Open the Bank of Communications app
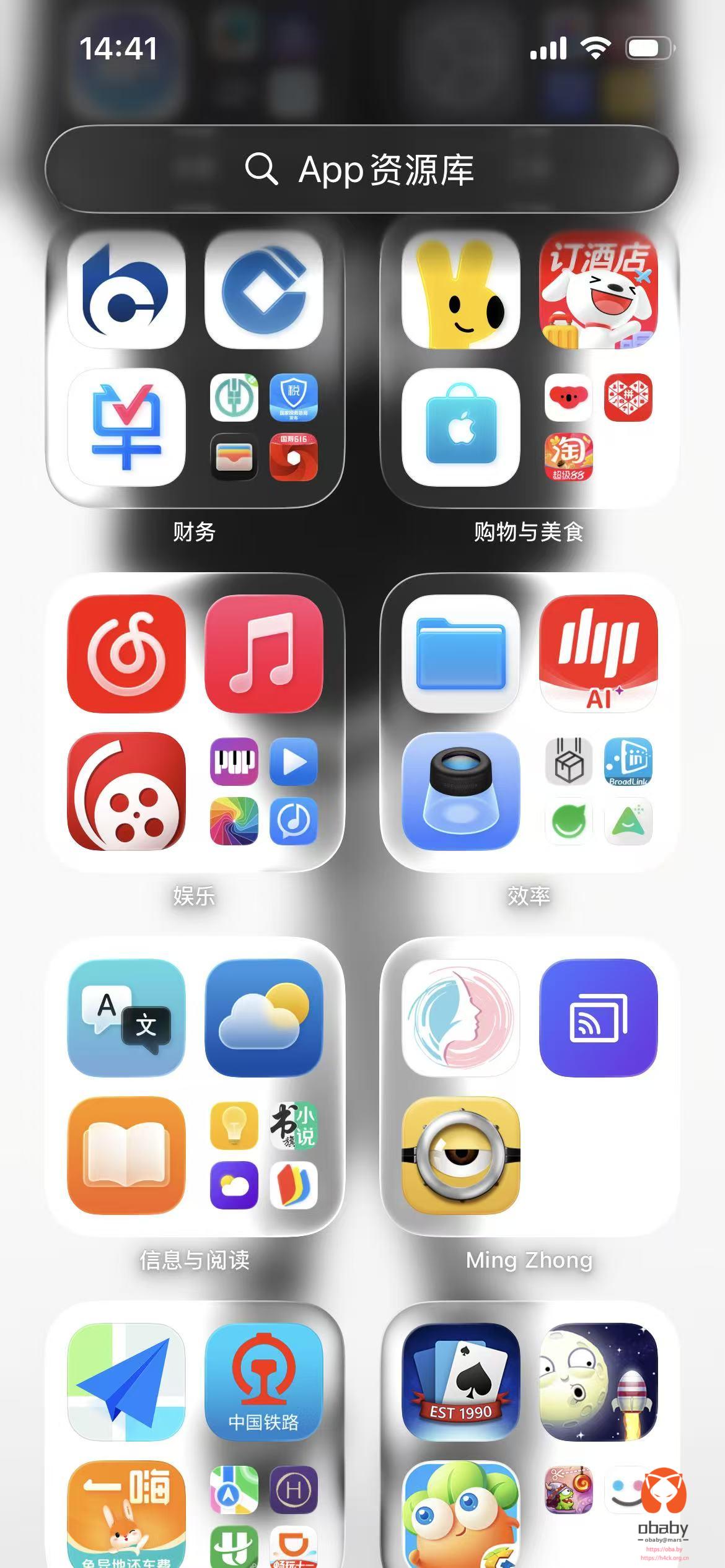725x1568 pixels. coord(126,290)
